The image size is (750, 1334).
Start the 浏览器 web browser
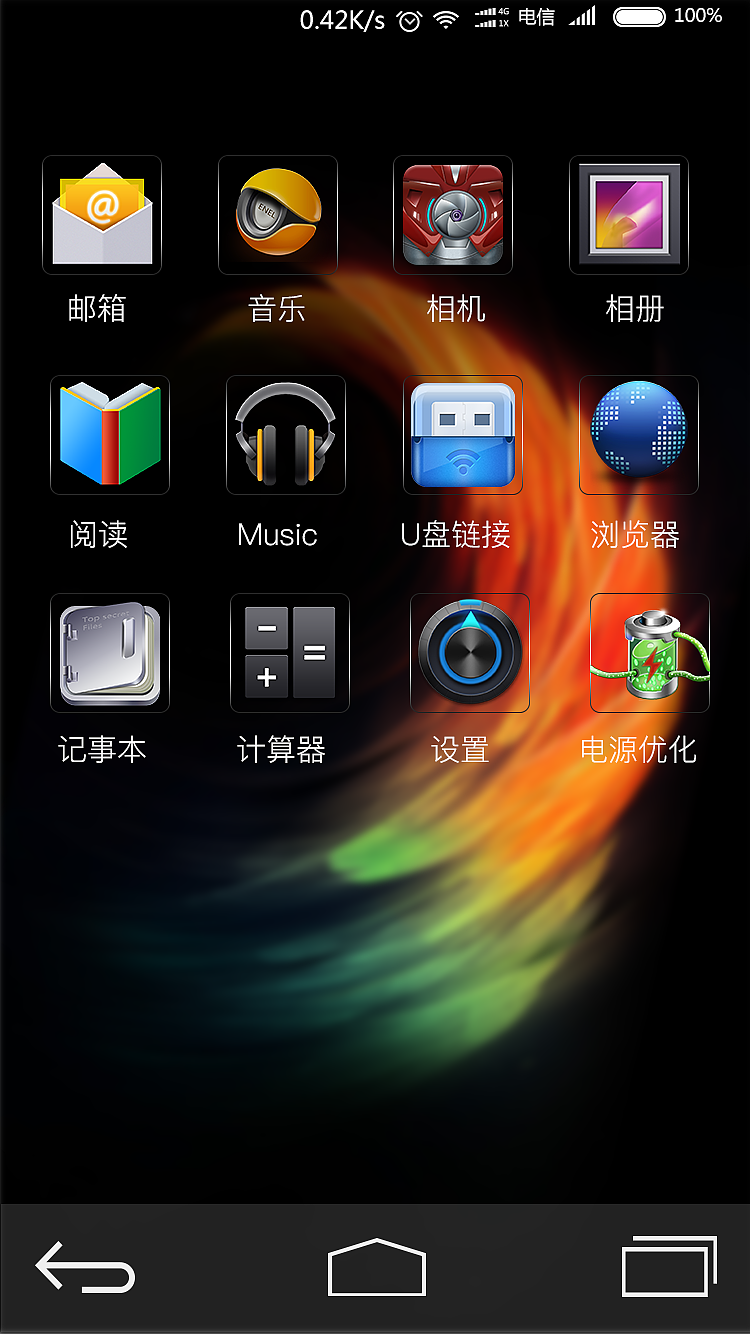(x=638, y=435)
